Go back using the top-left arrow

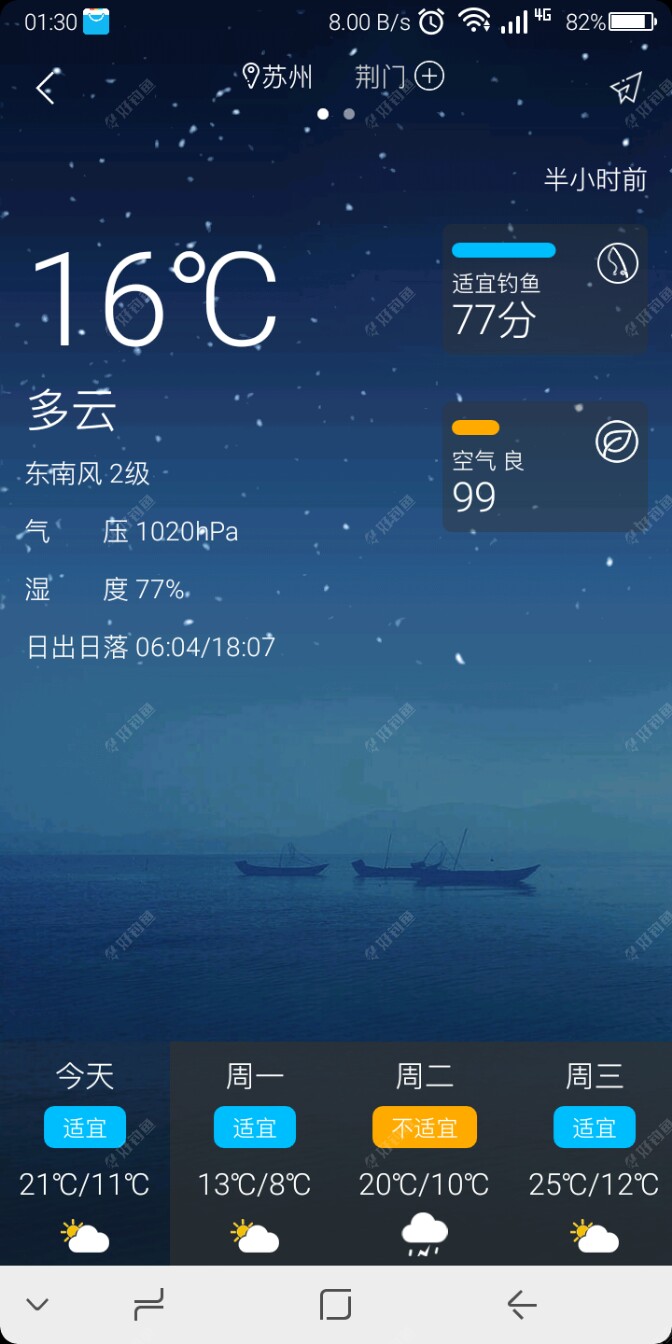click(45, 88)
